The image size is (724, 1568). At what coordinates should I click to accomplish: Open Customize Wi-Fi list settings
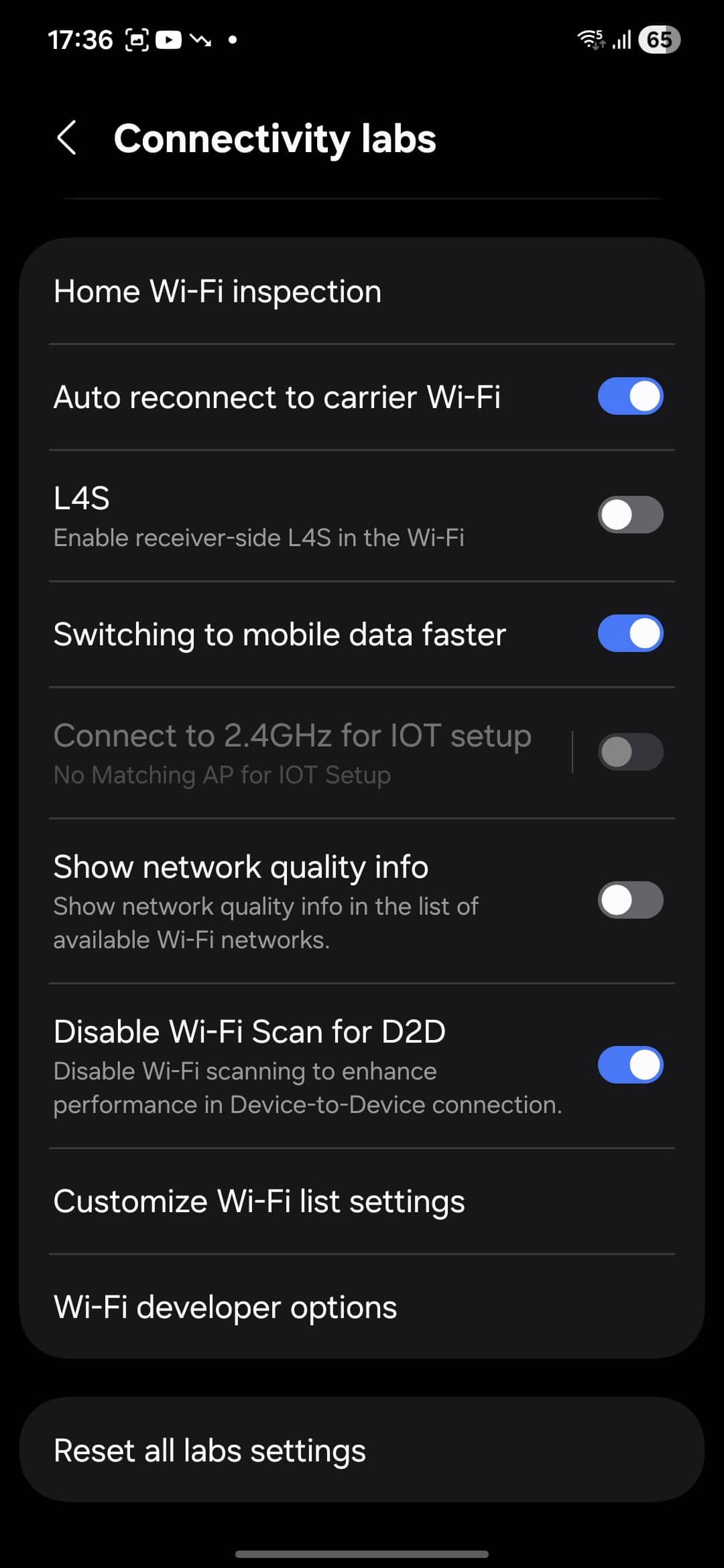point(259,1201)
